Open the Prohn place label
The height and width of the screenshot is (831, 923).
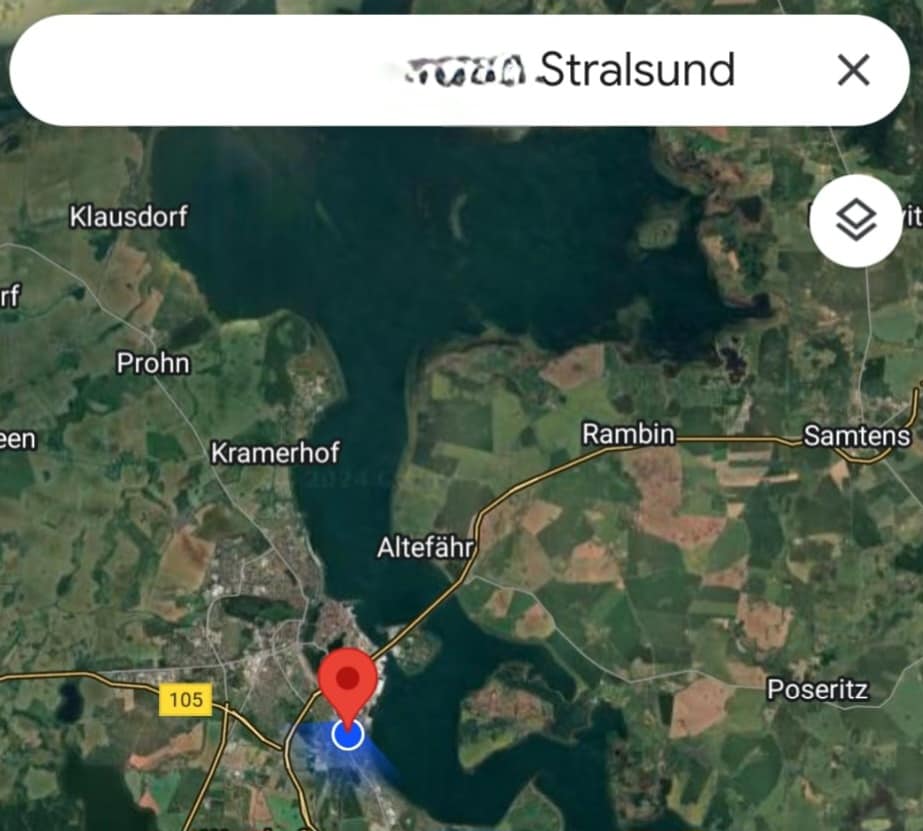coord(153,362)
